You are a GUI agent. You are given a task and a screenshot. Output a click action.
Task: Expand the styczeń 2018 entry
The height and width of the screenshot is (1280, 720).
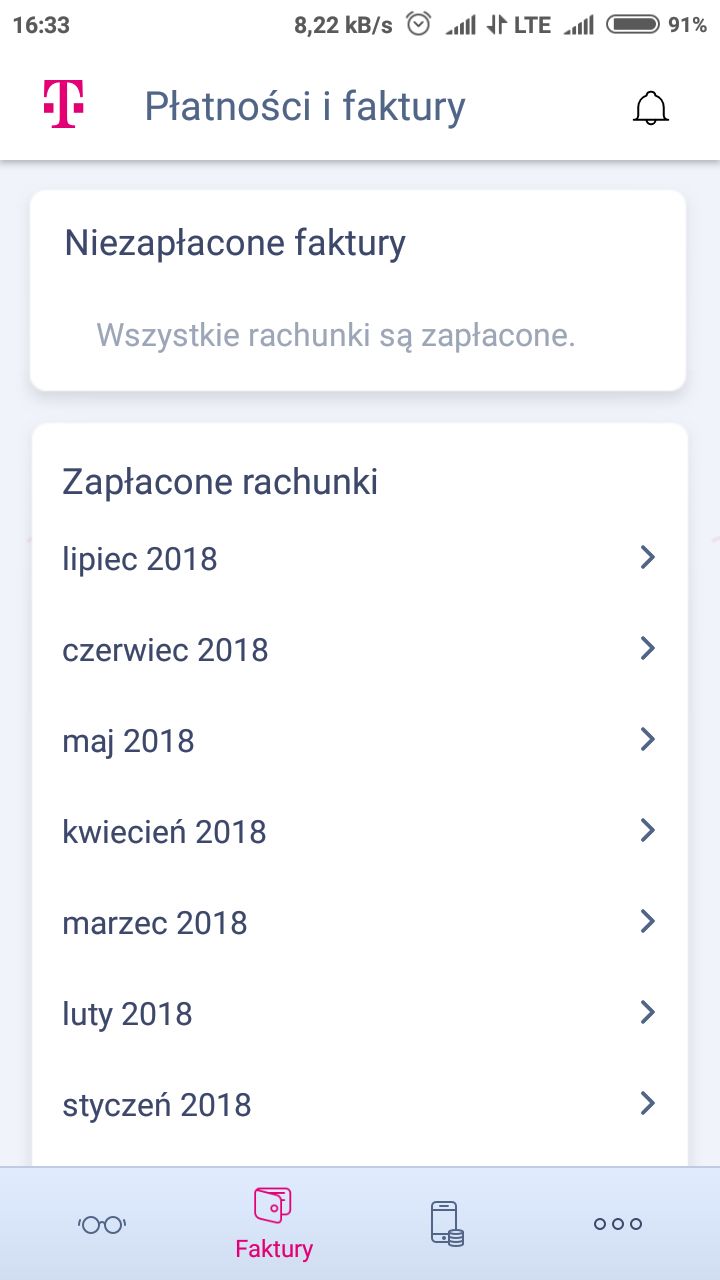click(360, 1104)
